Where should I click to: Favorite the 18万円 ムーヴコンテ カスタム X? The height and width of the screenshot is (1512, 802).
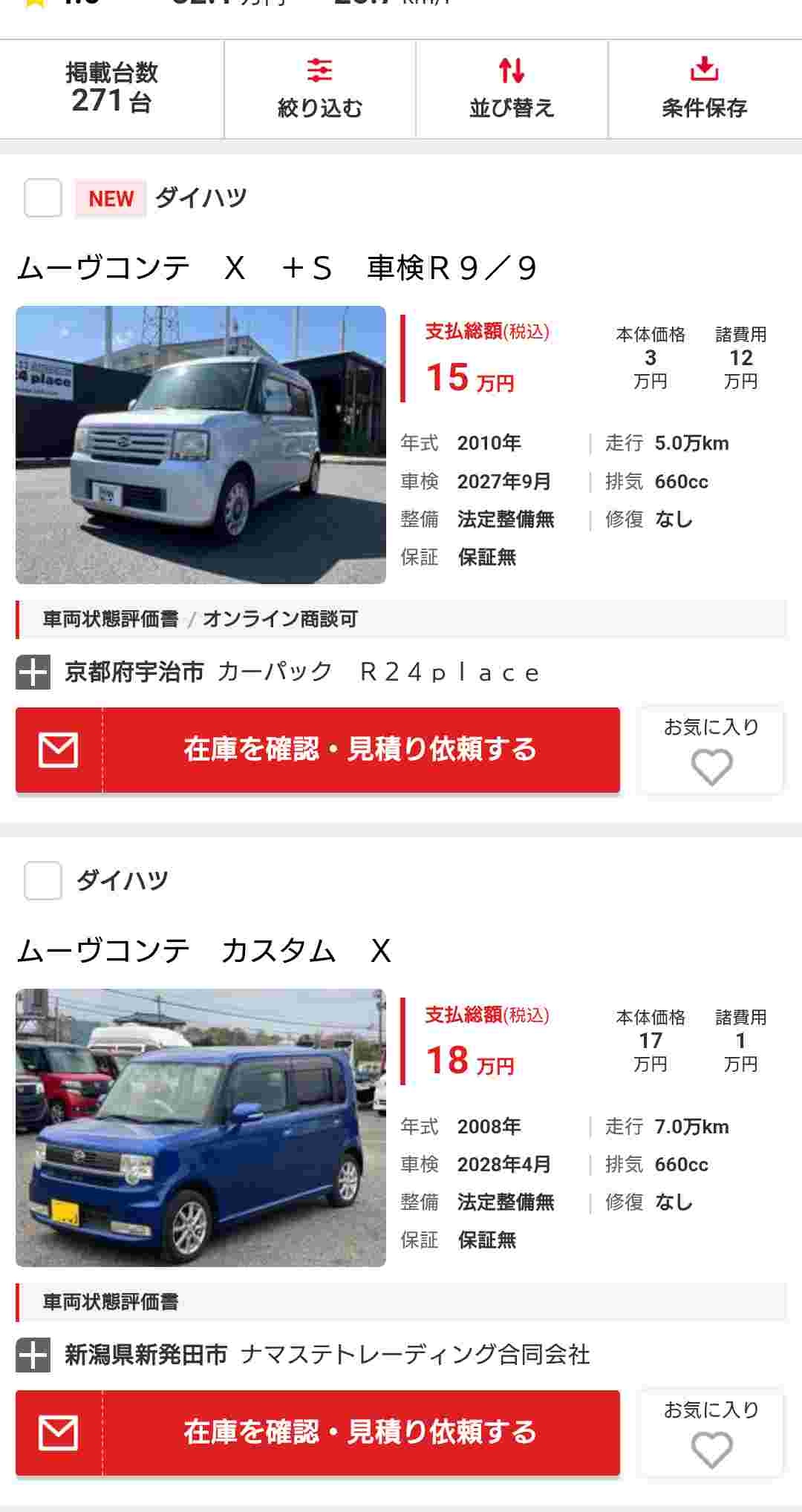[x=711, y=1433]
